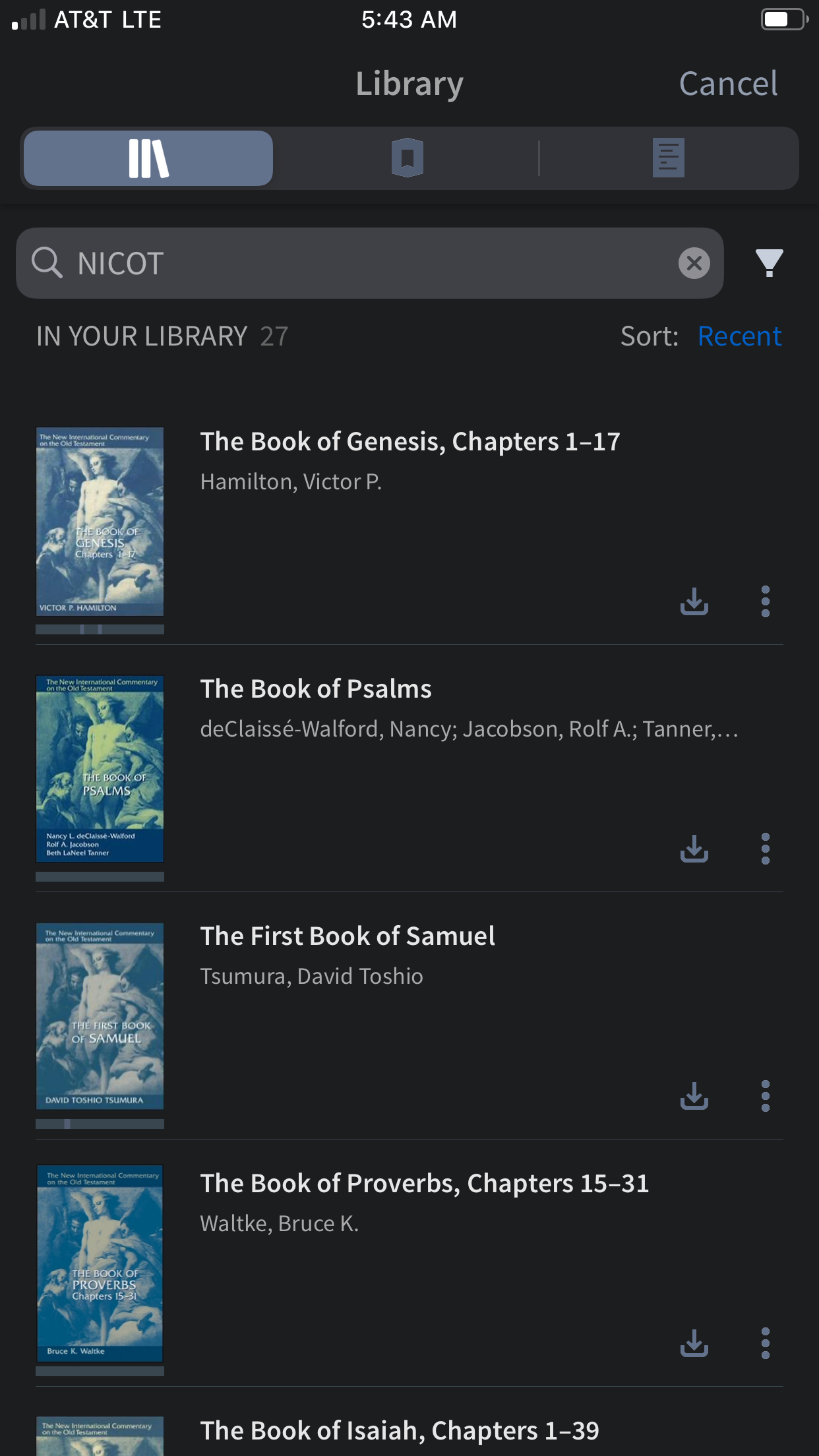This screenshot has height=1456, width=819.
Task: Clear the NICOT search text
Action: 694,264
